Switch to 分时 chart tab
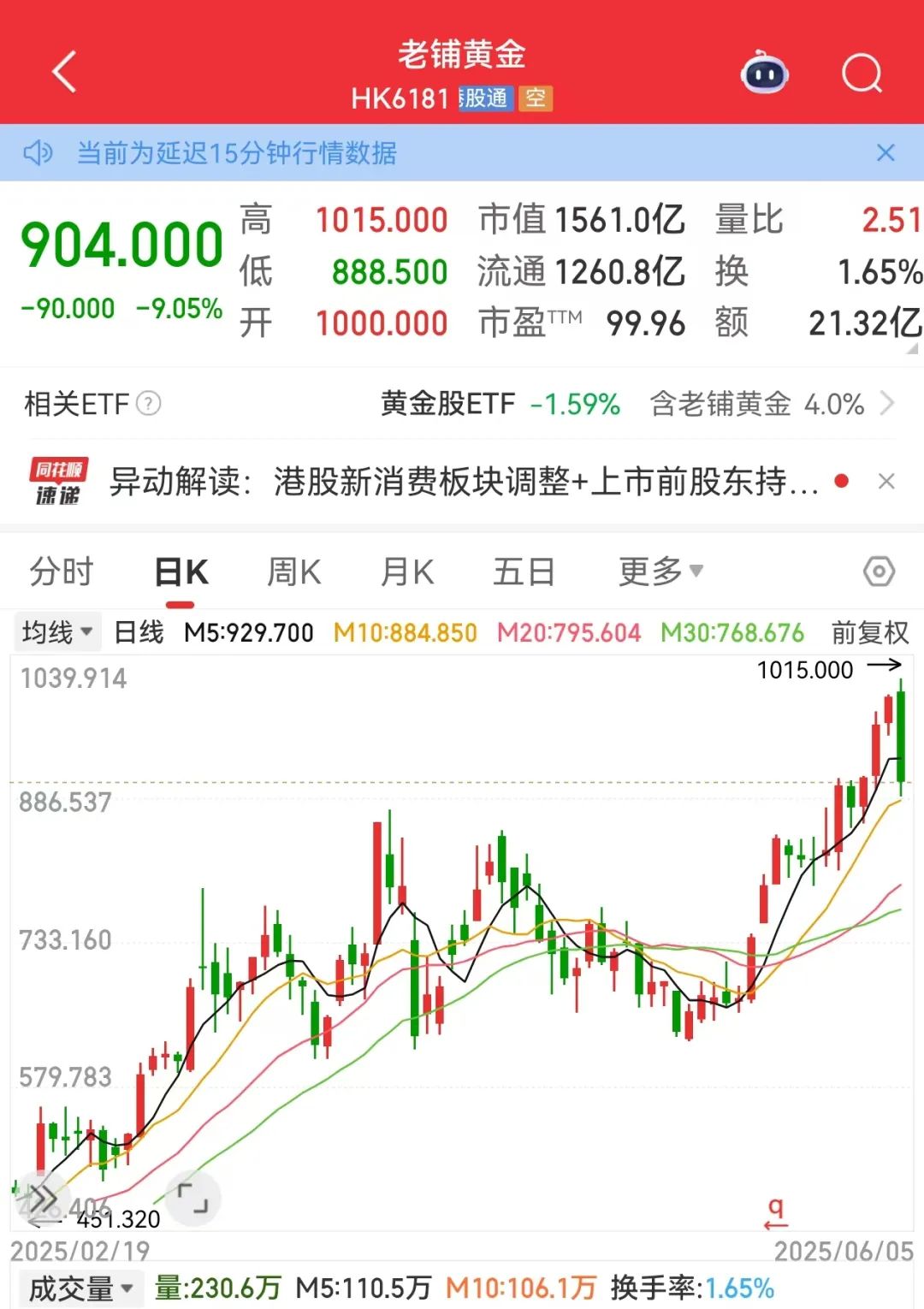Screen dimensions: 924x1309 pyautogui.click(x=61, y=572)
